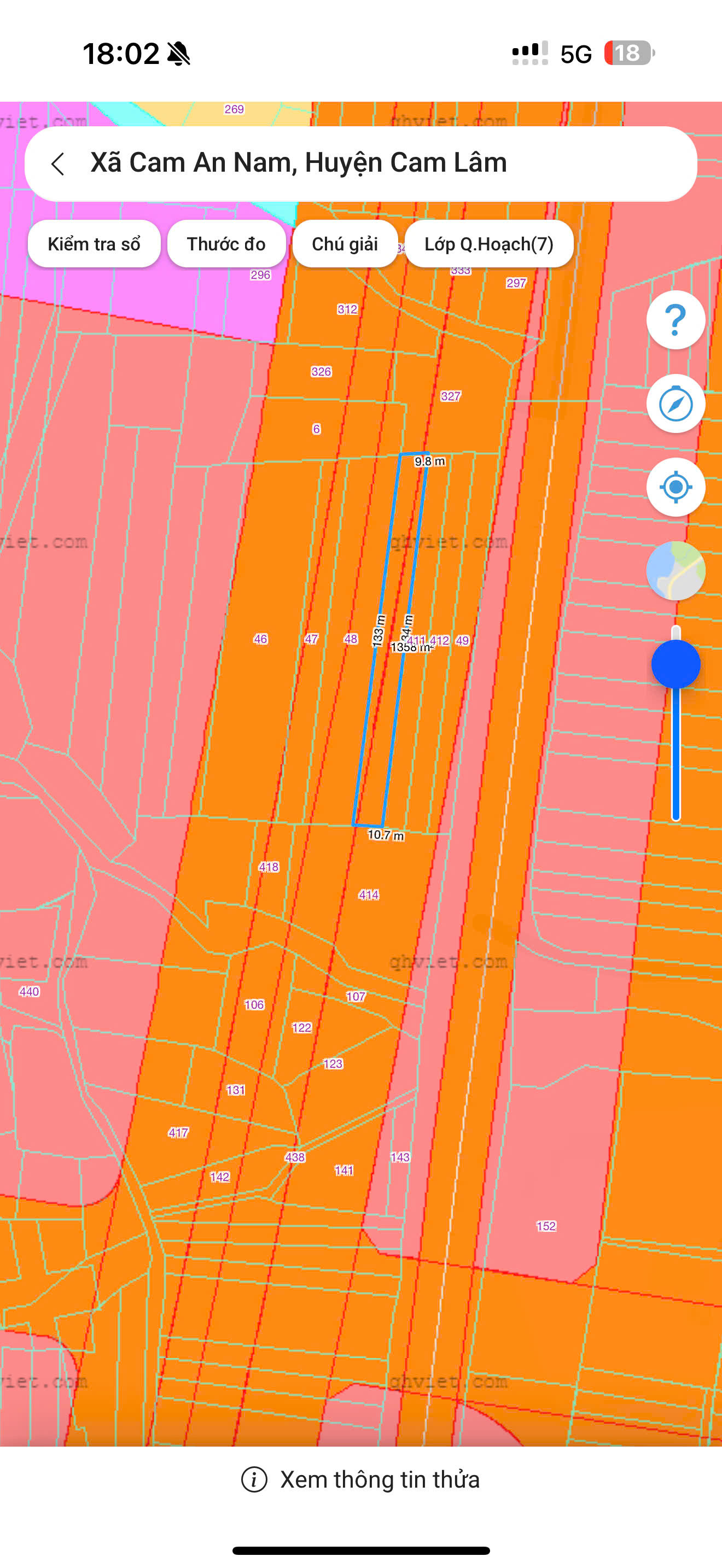Tap the address search field
Screen dimensions: 722x1568
361,163
